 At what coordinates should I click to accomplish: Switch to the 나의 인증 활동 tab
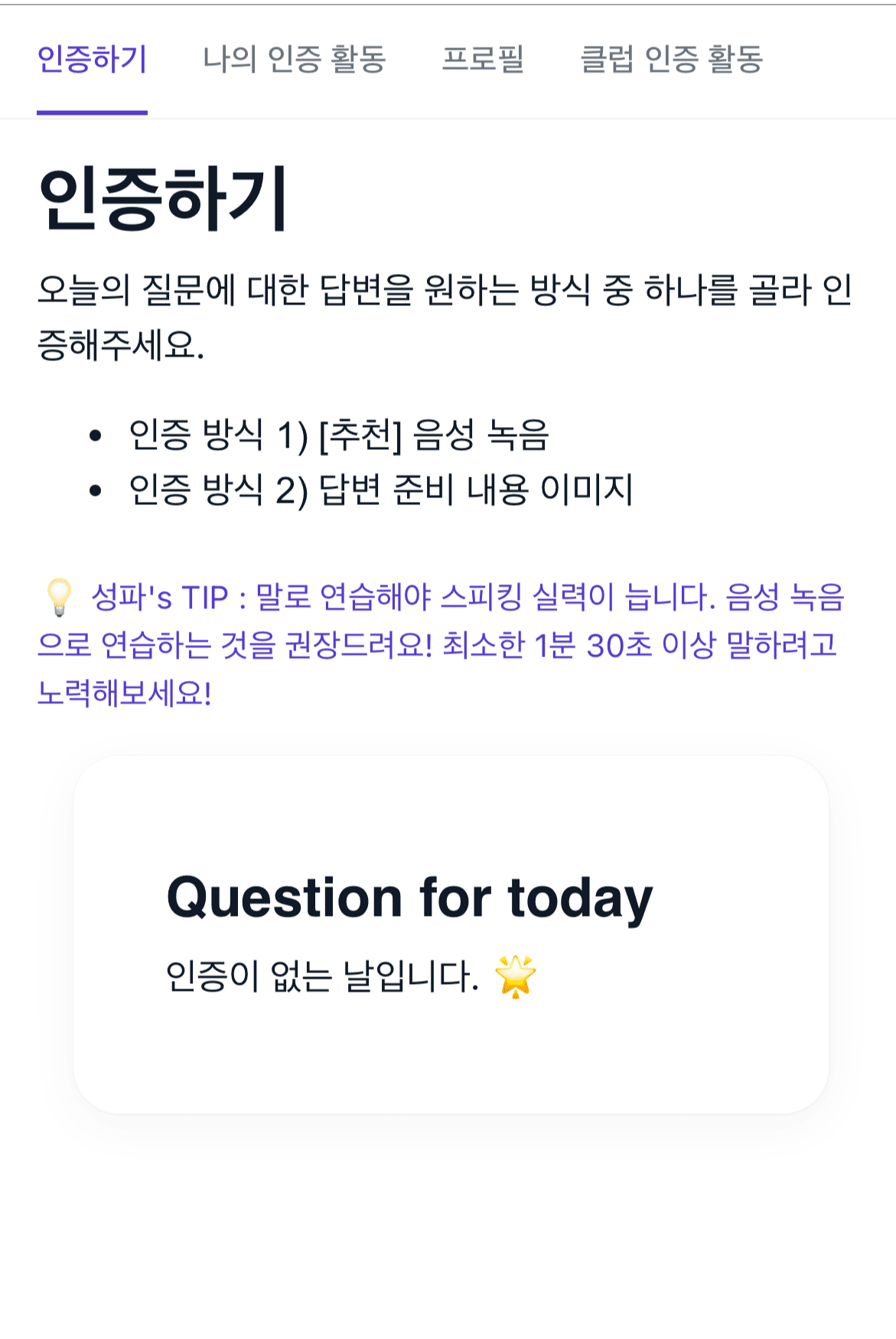295,60
